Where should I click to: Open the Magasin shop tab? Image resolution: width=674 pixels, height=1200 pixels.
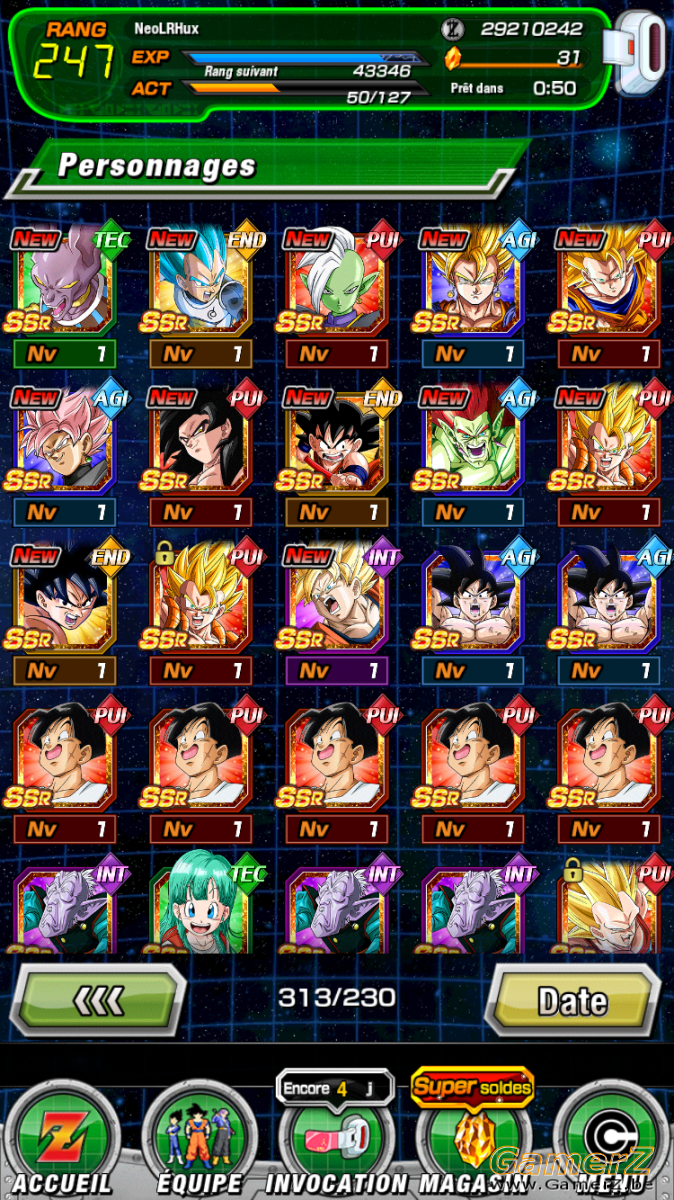click(x=470, y=1140)
